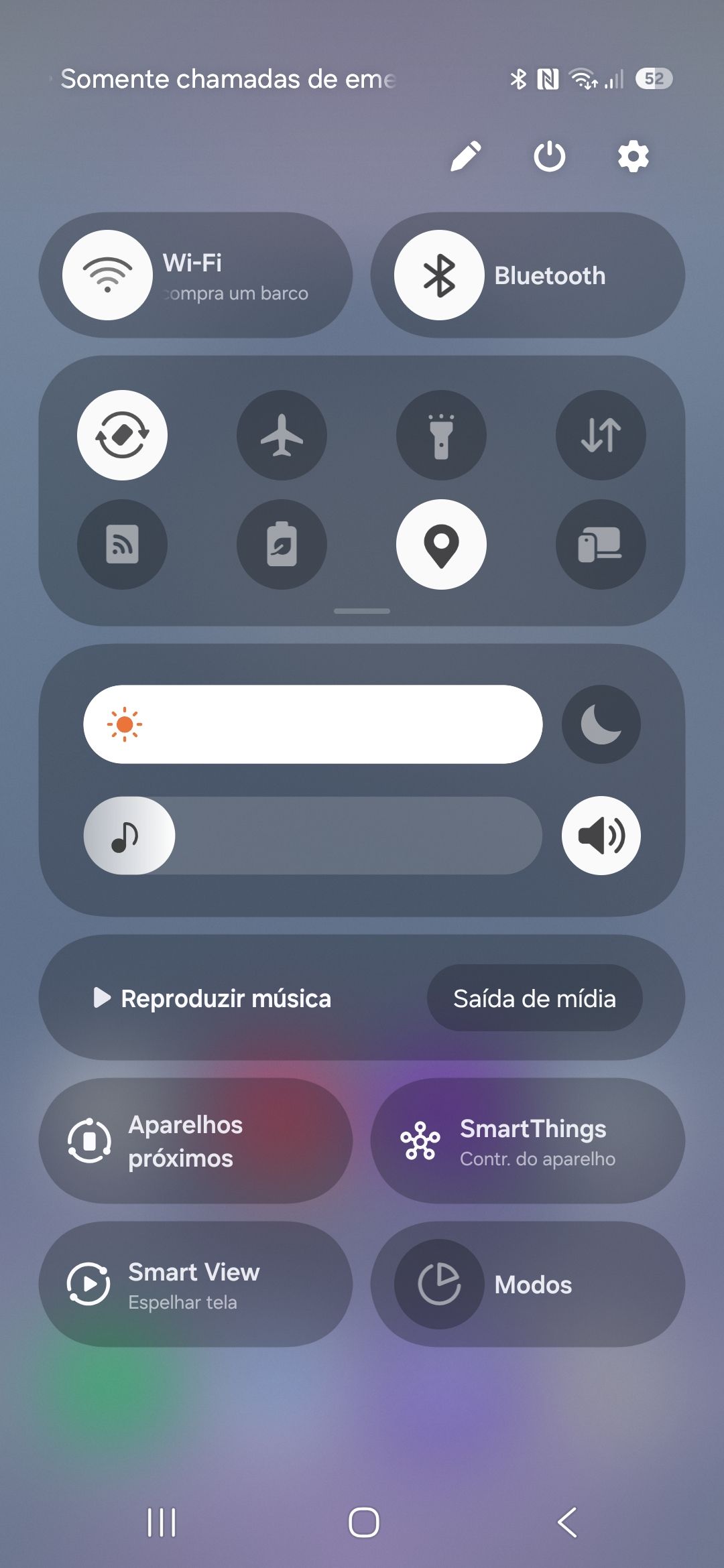Enable airplane mode
Screen dimensions: 724x1568
point(282,435)
